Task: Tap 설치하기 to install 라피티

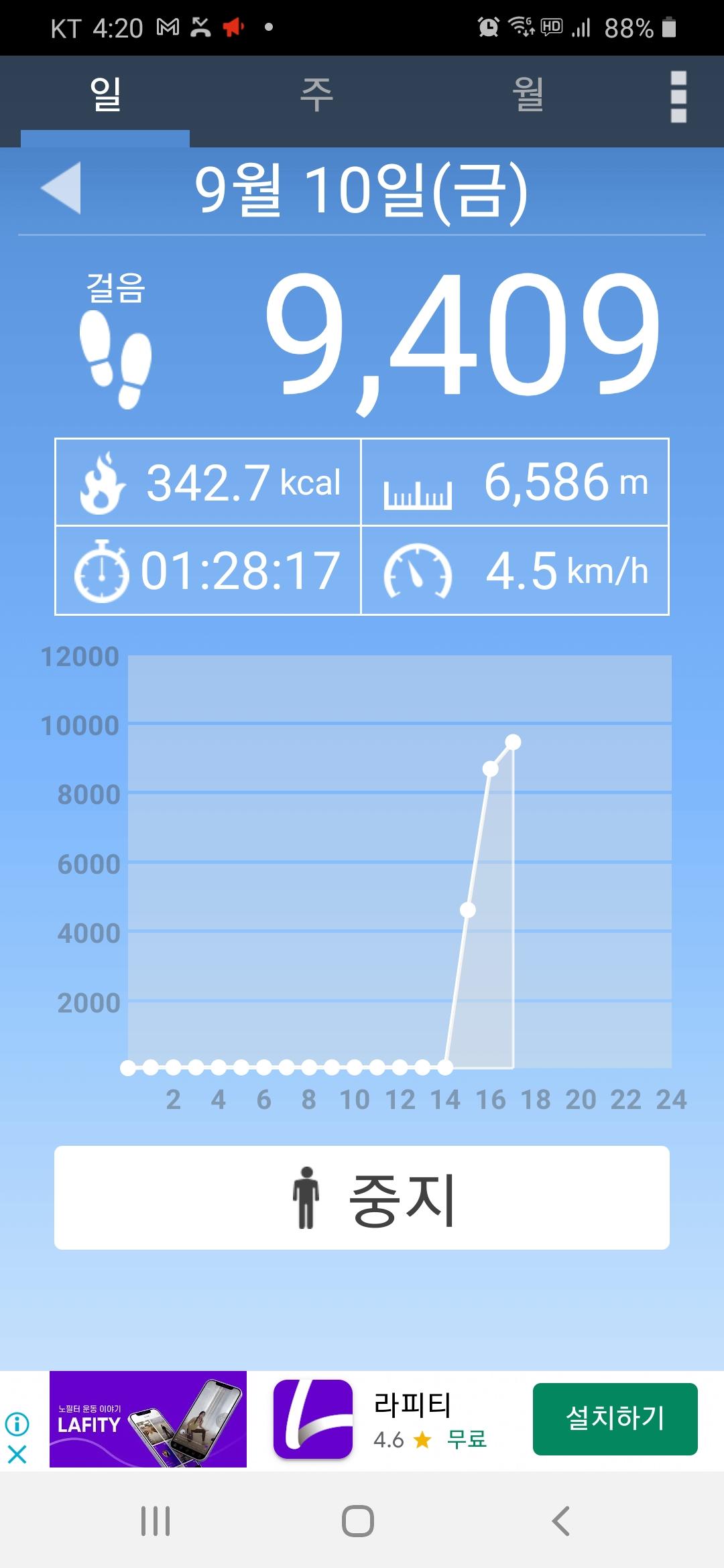Action: tap(615, 1419)
